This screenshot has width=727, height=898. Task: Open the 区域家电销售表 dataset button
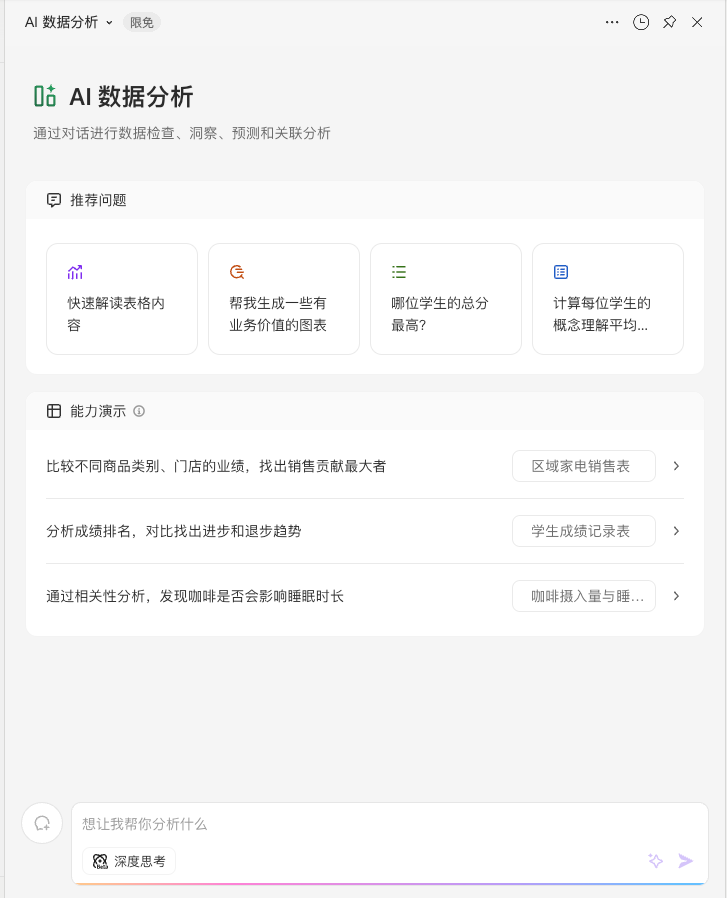point(583,466)
